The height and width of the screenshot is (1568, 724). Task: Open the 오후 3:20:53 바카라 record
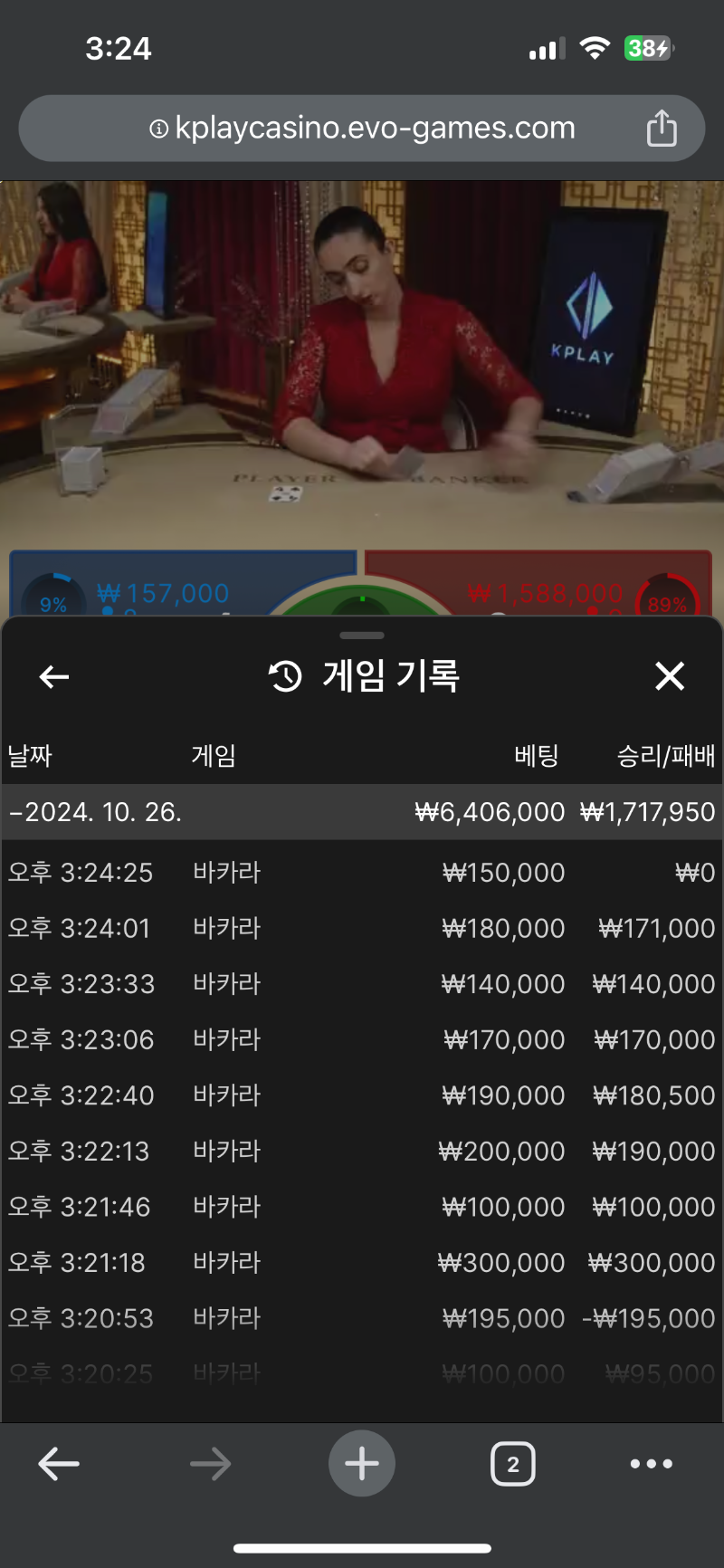tap(362, 1318)
